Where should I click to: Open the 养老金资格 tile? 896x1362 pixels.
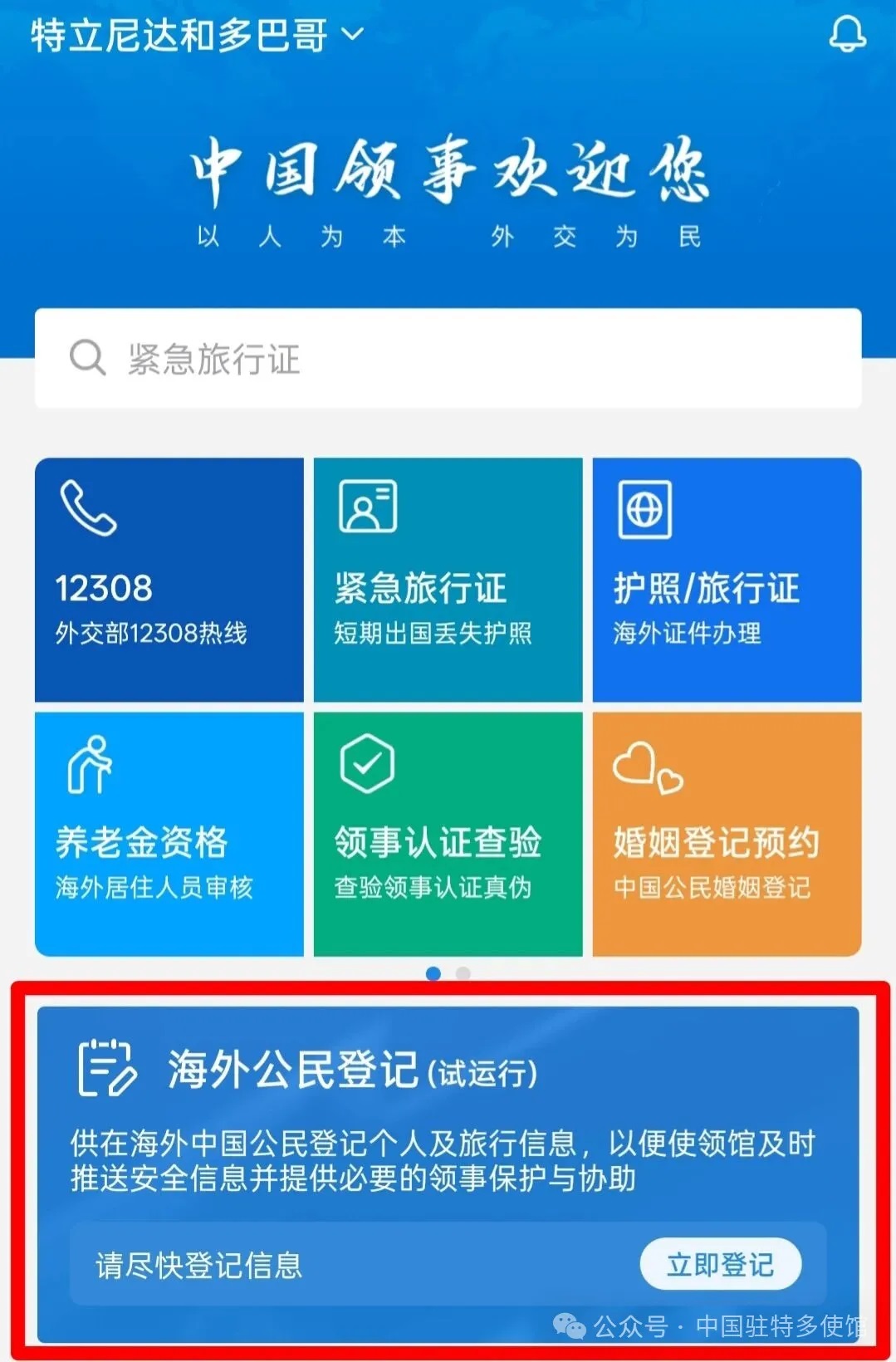tap(169, 834)
